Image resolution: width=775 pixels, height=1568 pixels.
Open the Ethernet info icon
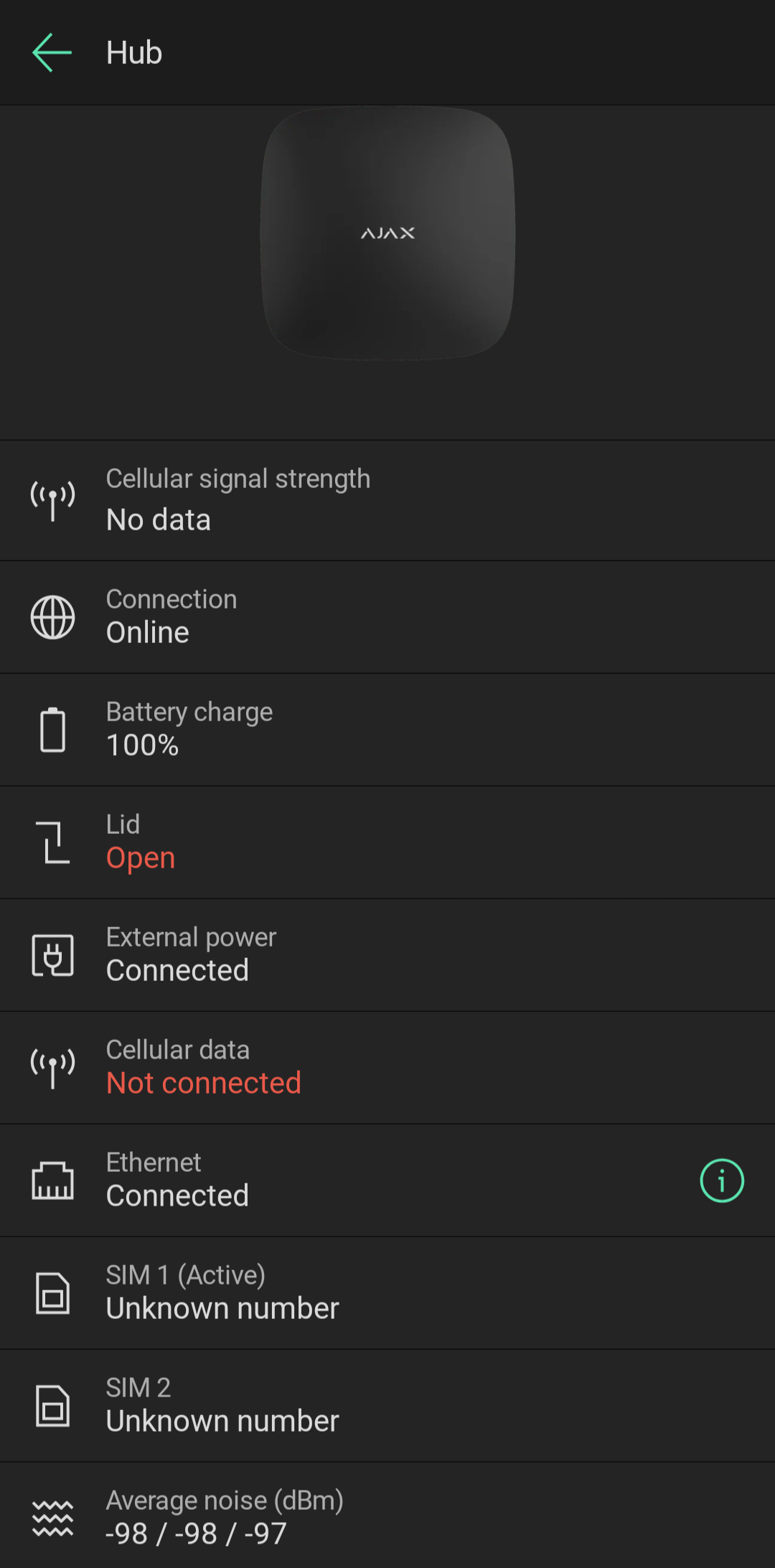coord(722,1180)
